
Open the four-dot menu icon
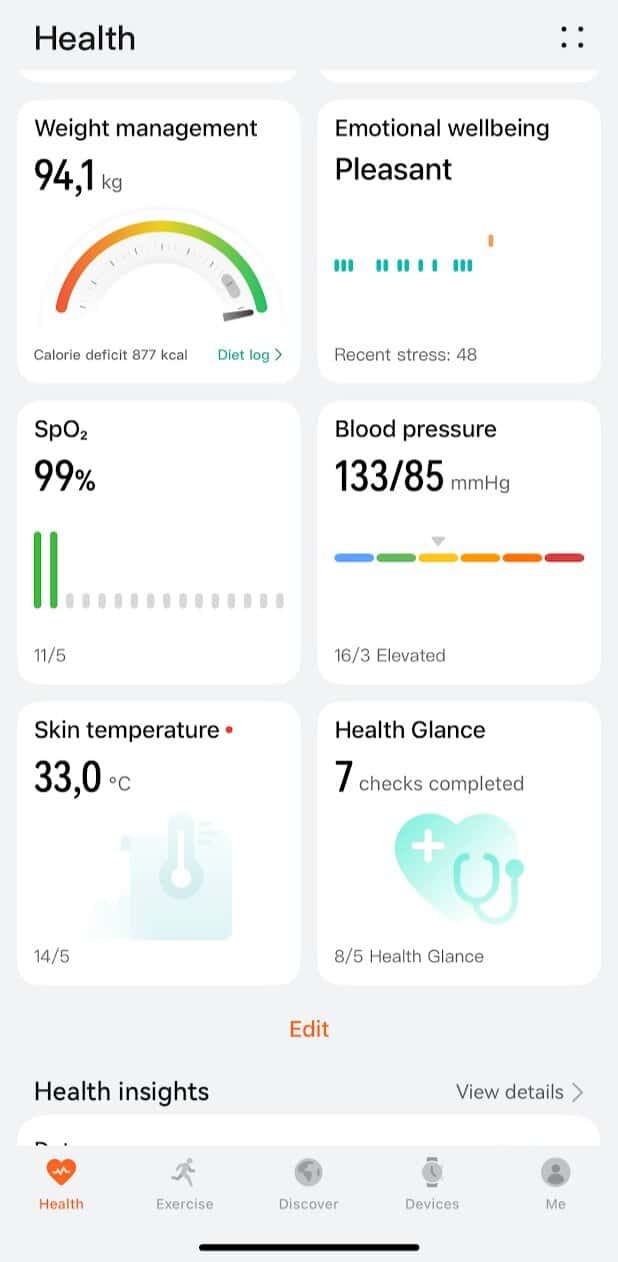pyautogui.click(x=572, y=38)
